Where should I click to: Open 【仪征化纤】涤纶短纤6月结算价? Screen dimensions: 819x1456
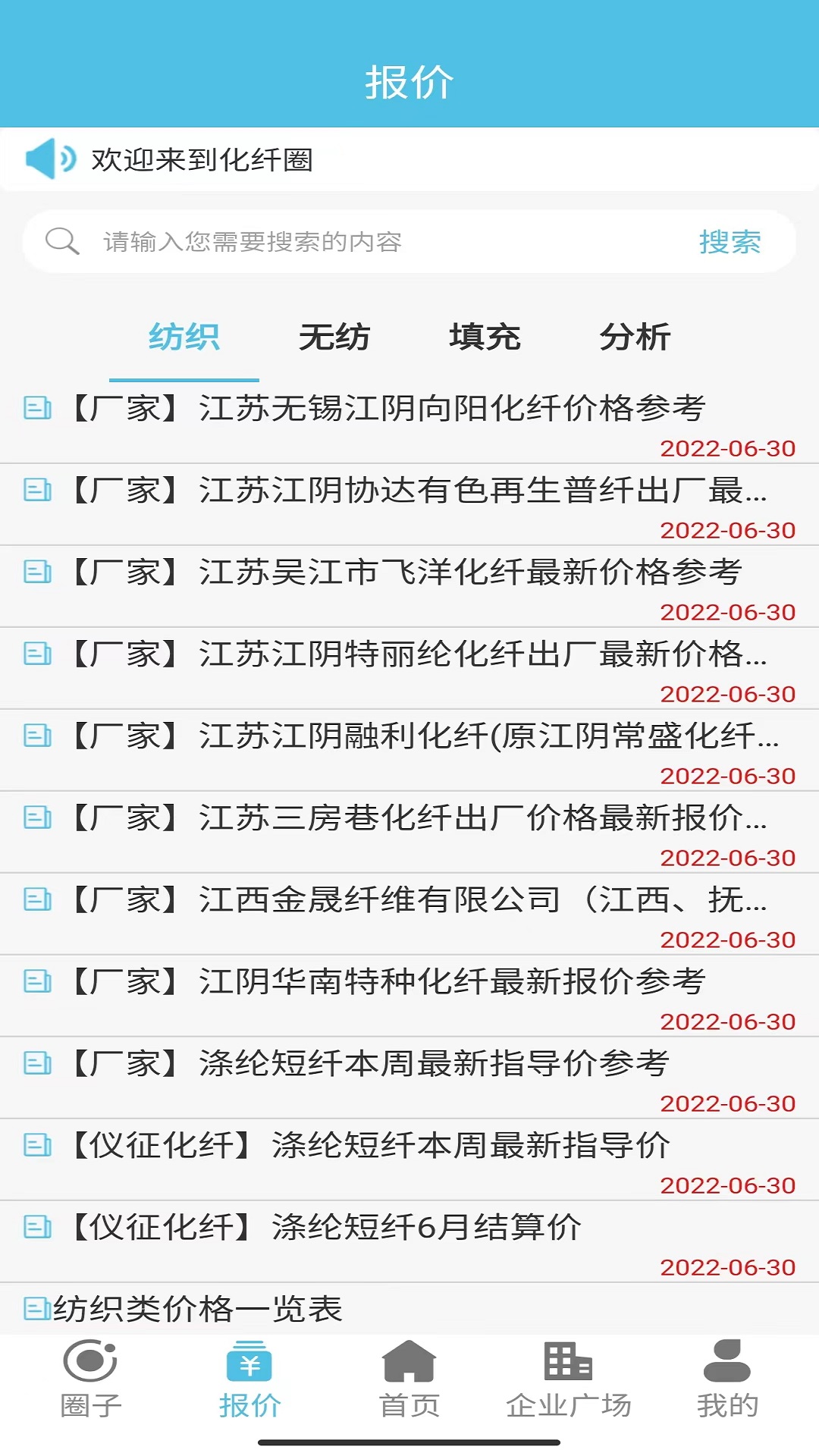coord(409,1242)
